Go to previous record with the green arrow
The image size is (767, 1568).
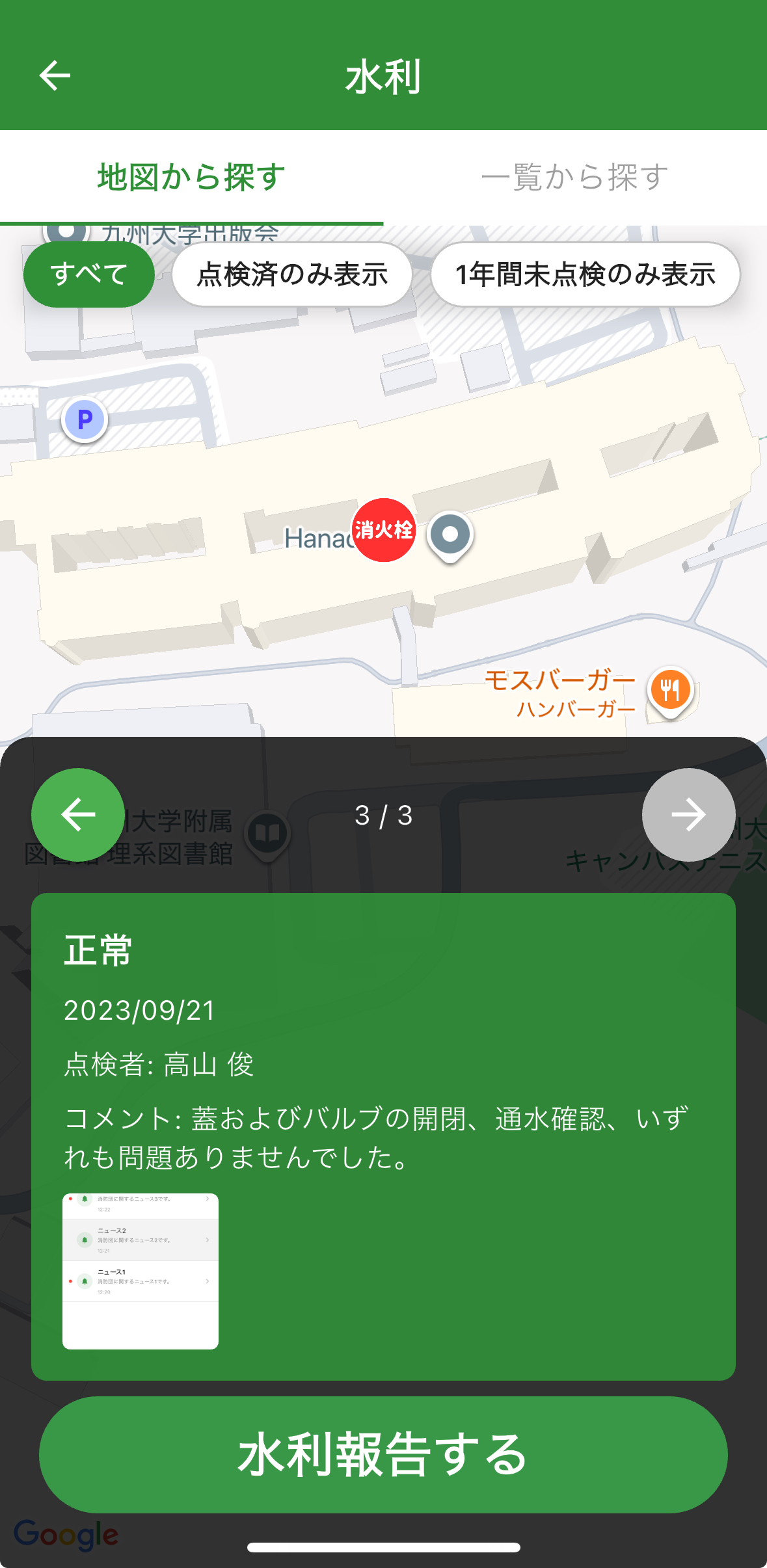[x=77, y=814]
